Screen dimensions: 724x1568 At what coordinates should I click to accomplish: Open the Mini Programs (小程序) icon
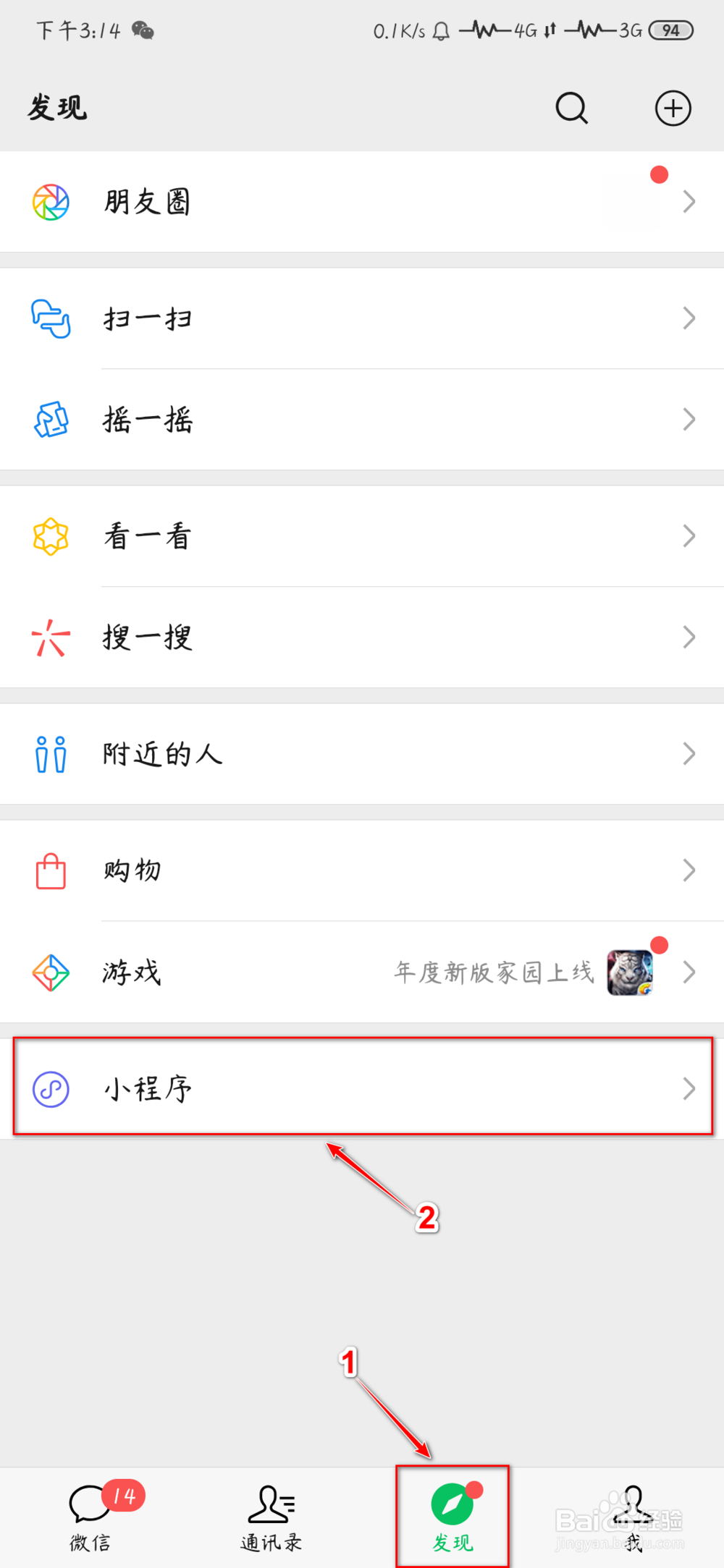(50, 1088)
